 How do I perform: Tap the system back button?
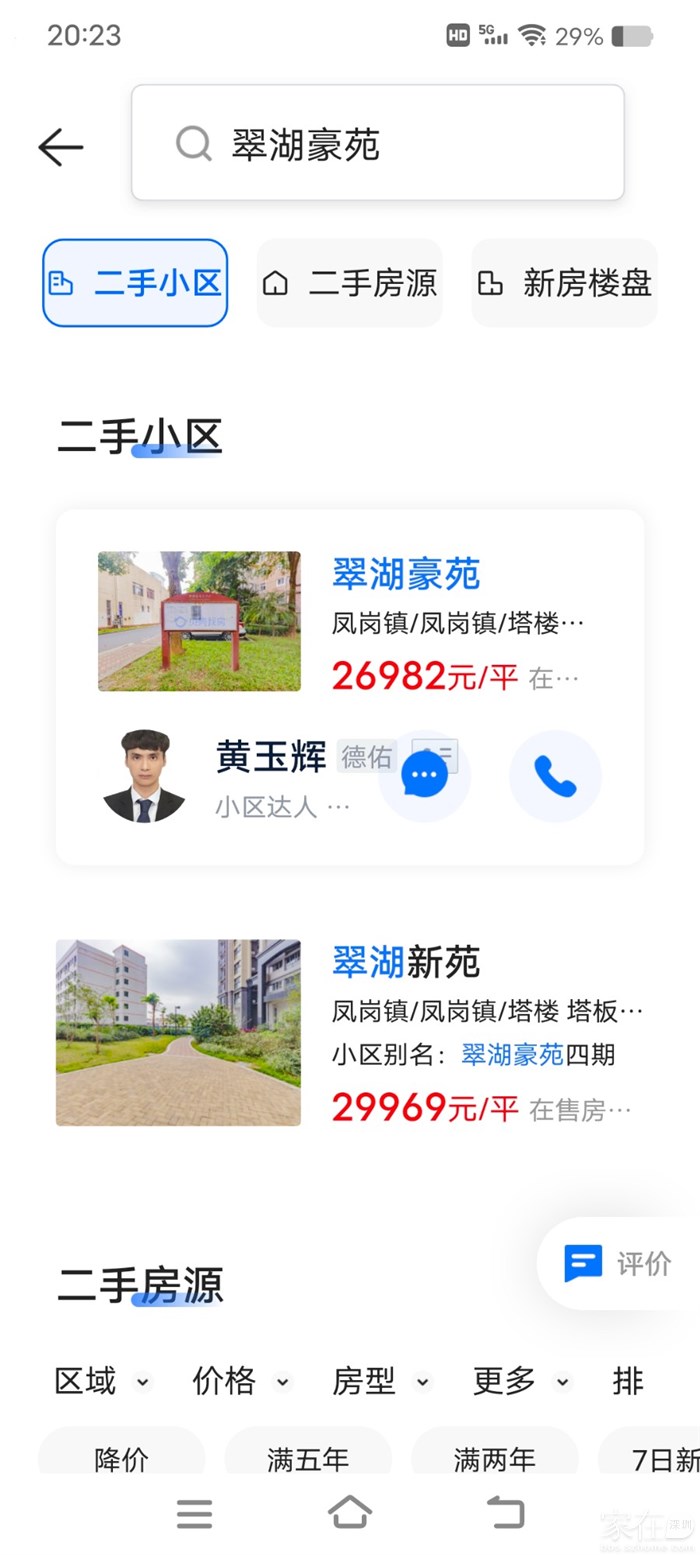(x=505, y=1513)
